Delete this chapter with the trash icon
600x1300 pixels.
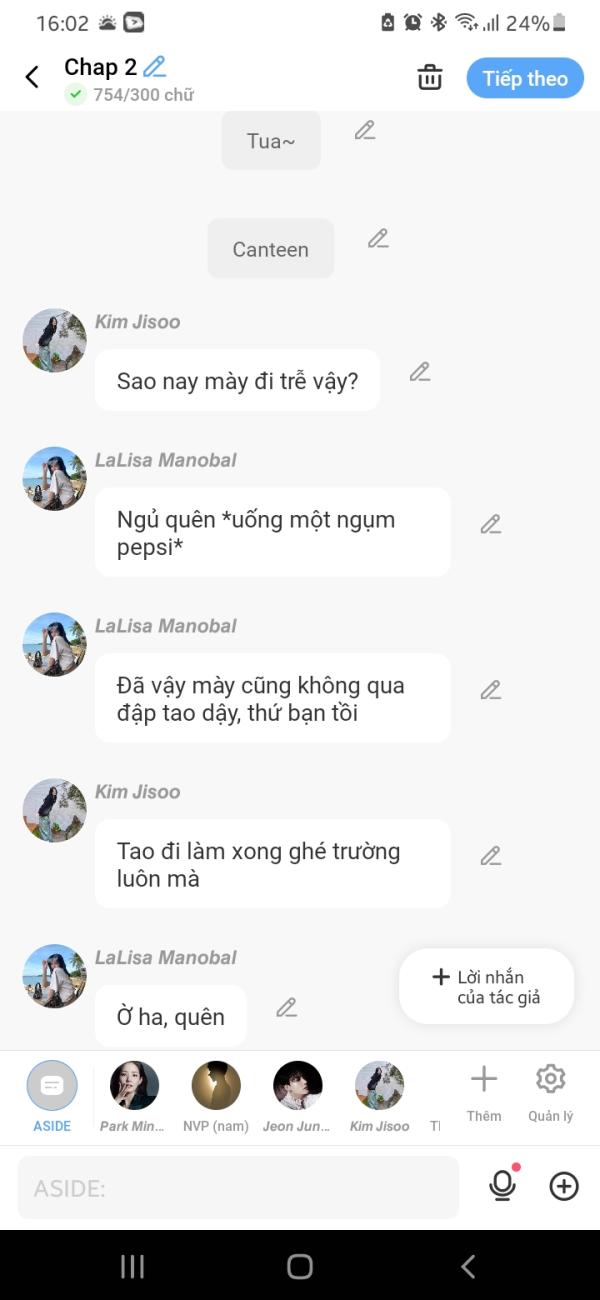pyautogui.click(x=430, y=77)
